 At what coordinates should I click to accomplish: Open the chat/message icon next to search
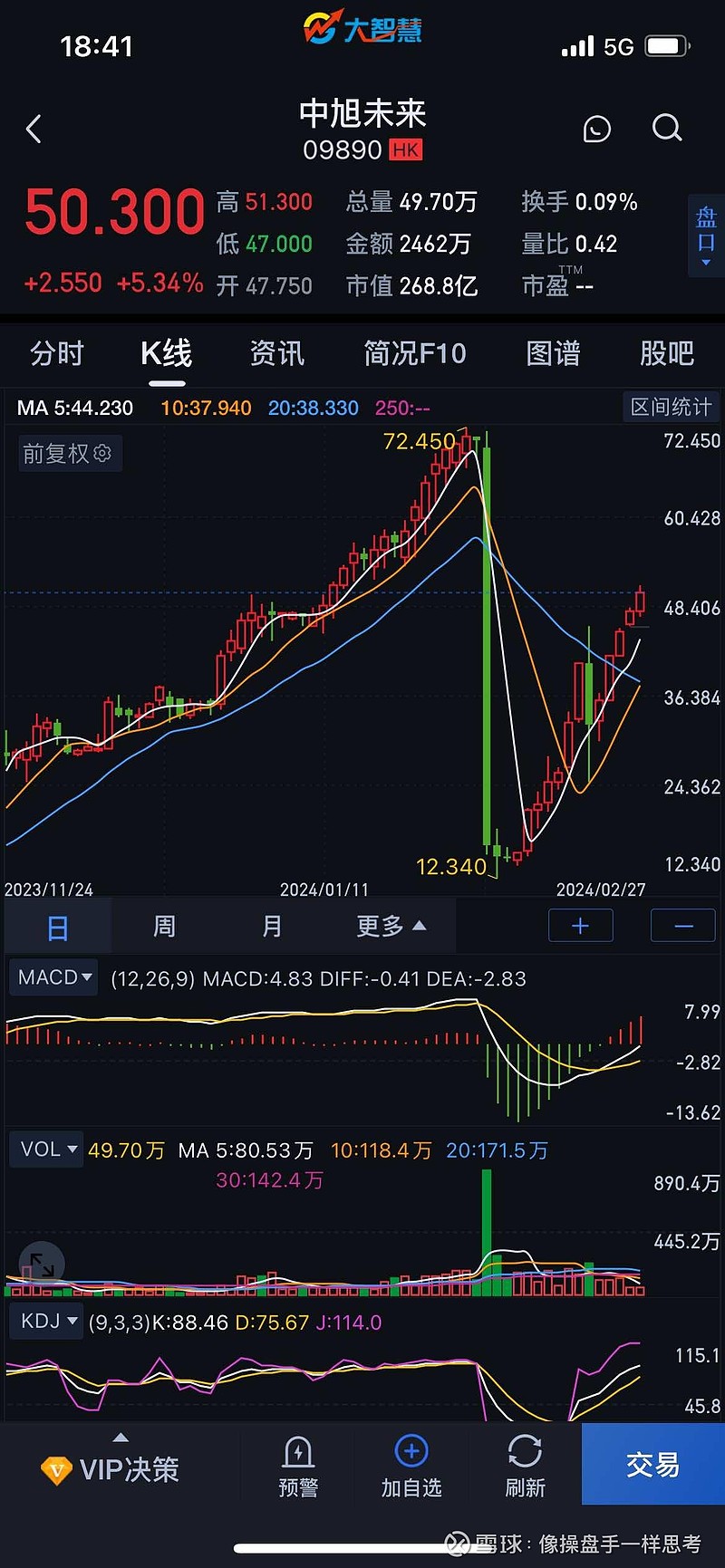coord(596,128)
